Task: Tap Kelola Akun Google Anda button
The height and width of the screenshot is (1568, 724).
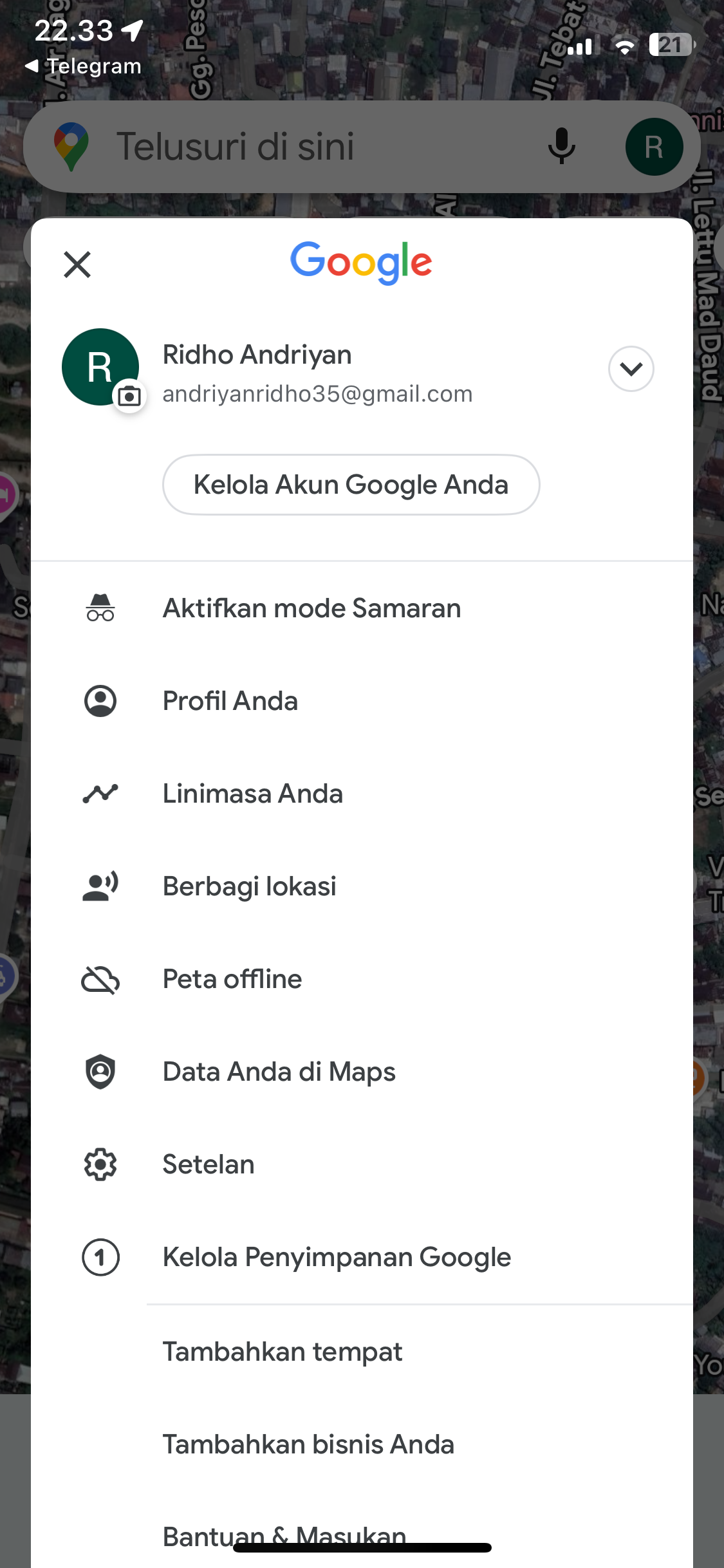Action: click(351, 485)
